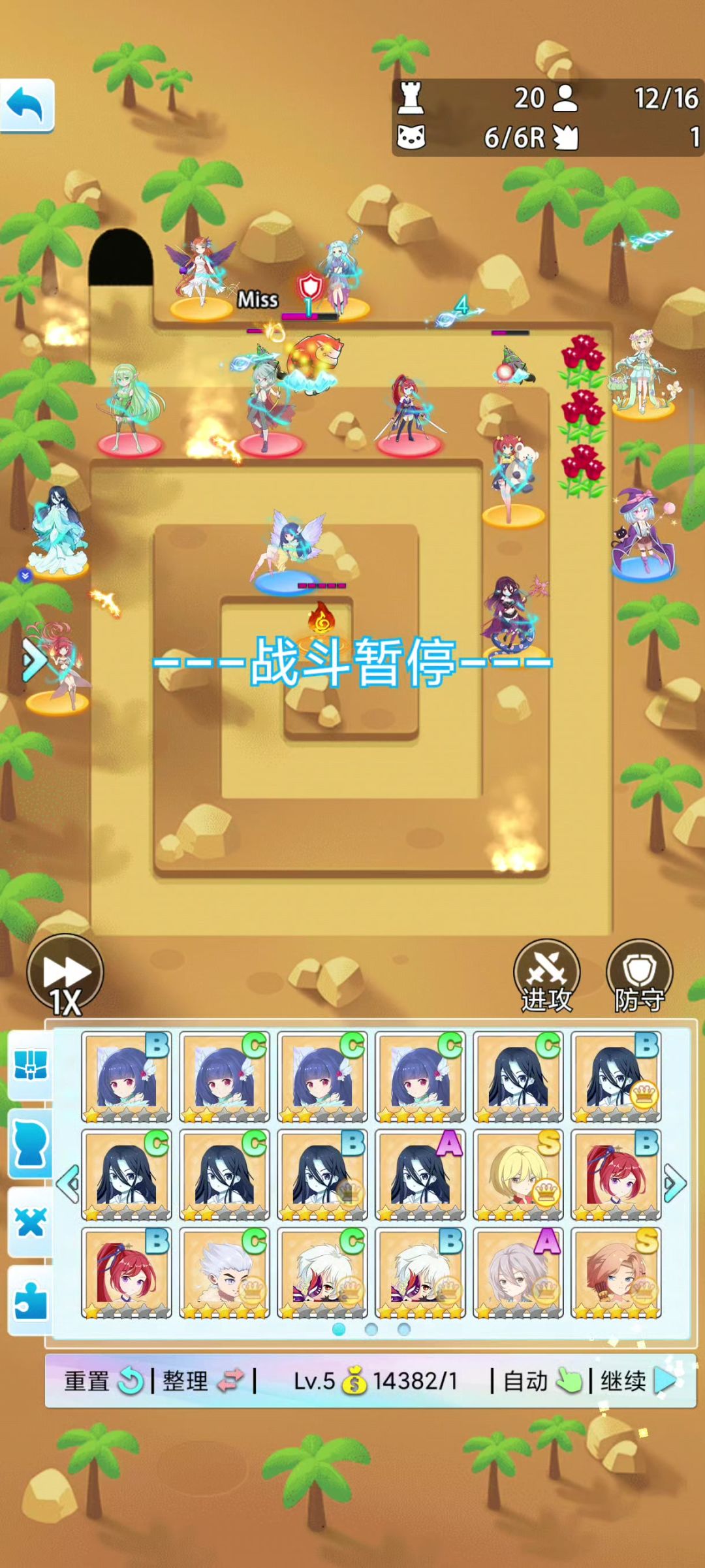Viewport: 705px width, 1568px height.
Task: Select the A-rank black-haired hero card
Action: [x=420, y=1174]
